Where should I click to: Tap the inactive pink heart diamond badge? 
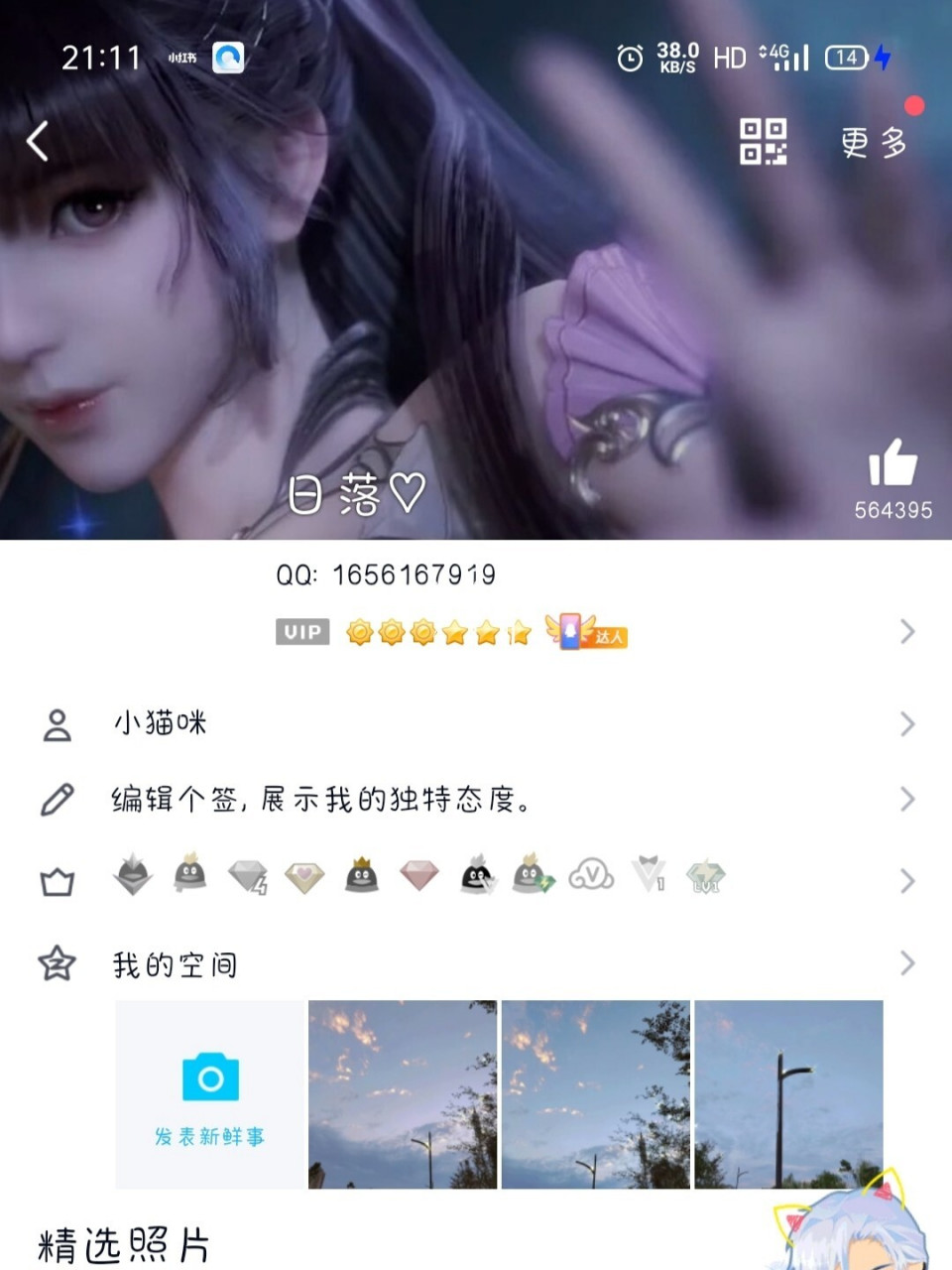305,877
